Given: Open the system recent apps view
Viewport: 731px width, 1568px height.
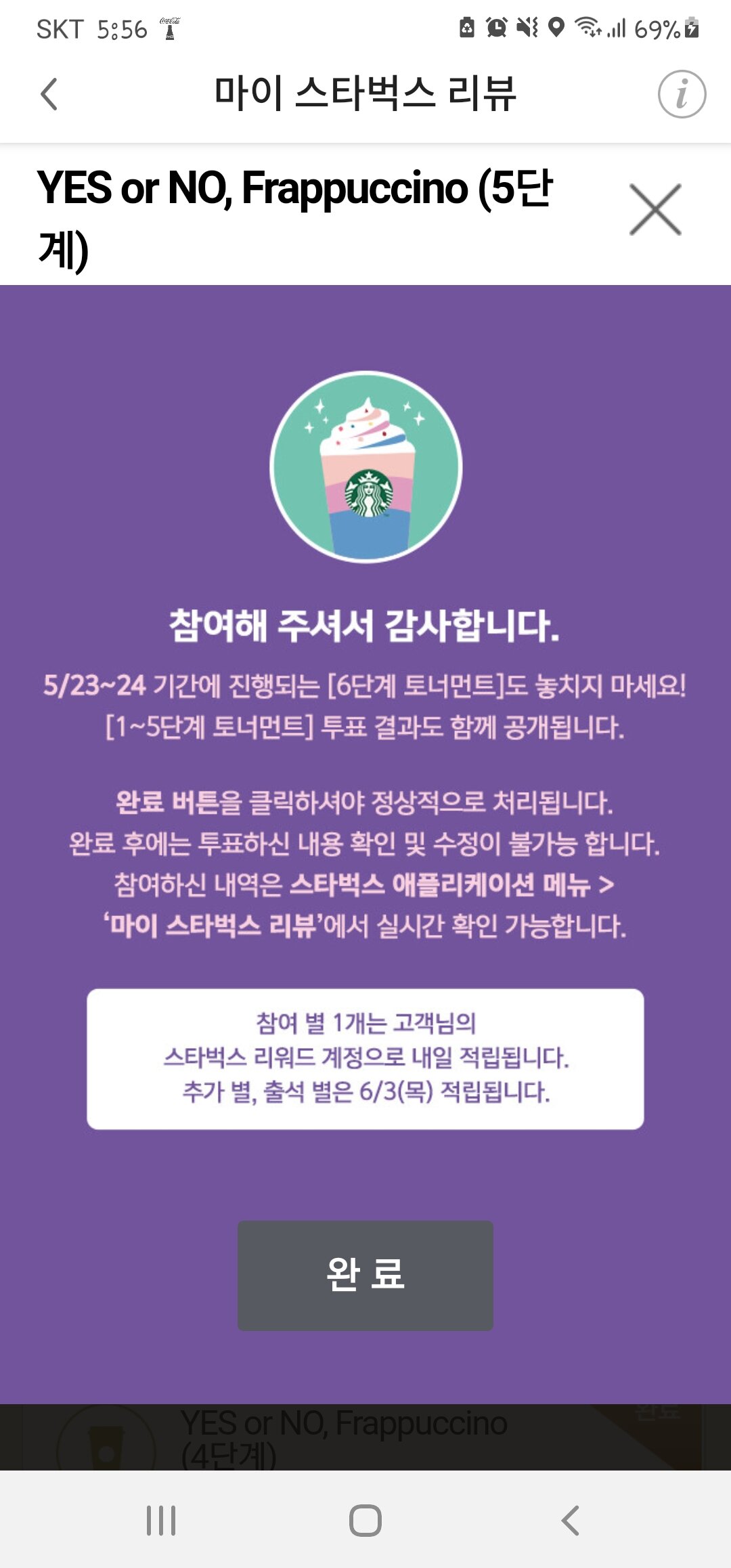Looking at the screenshot, I should (161, 1520).
